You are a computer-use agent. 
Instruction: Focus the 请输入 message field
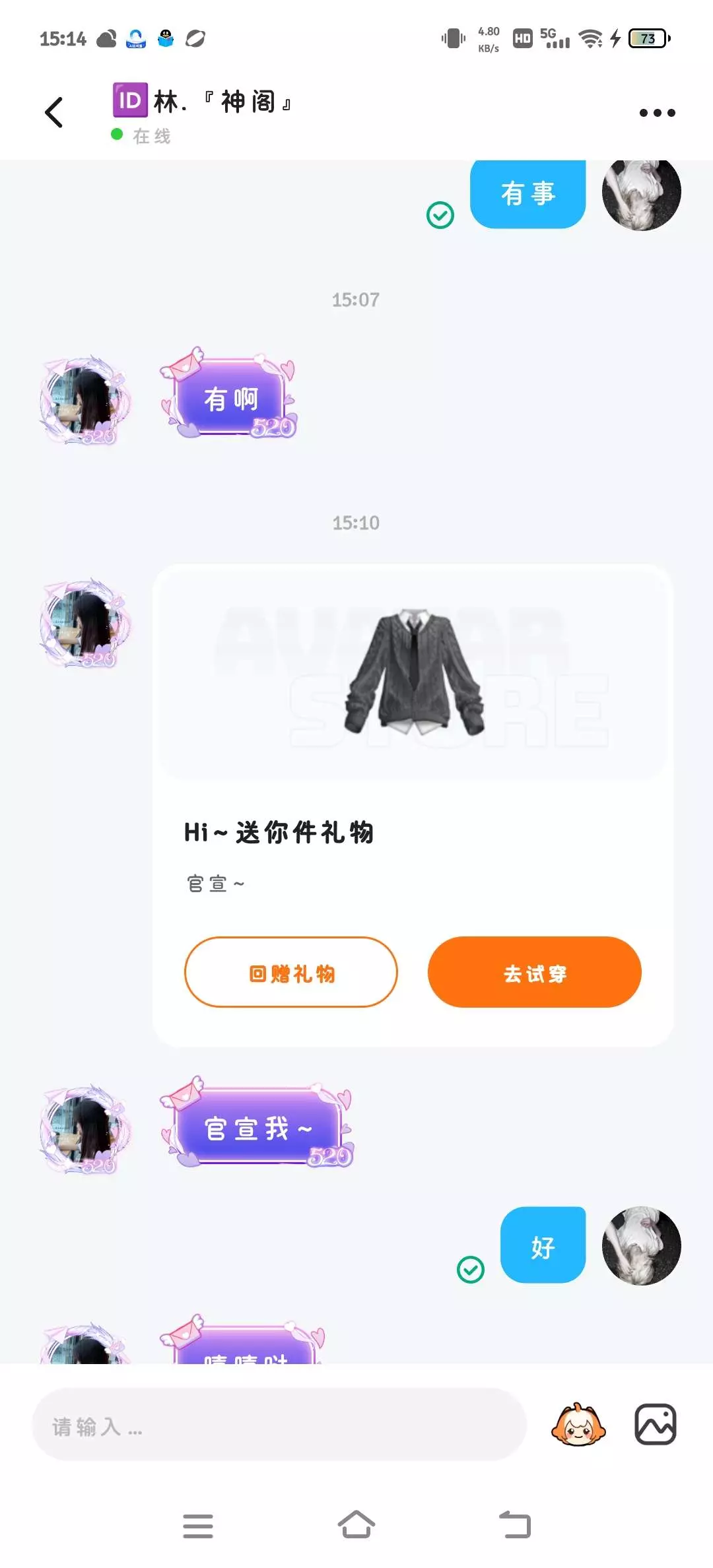[x=279, y=1425]
